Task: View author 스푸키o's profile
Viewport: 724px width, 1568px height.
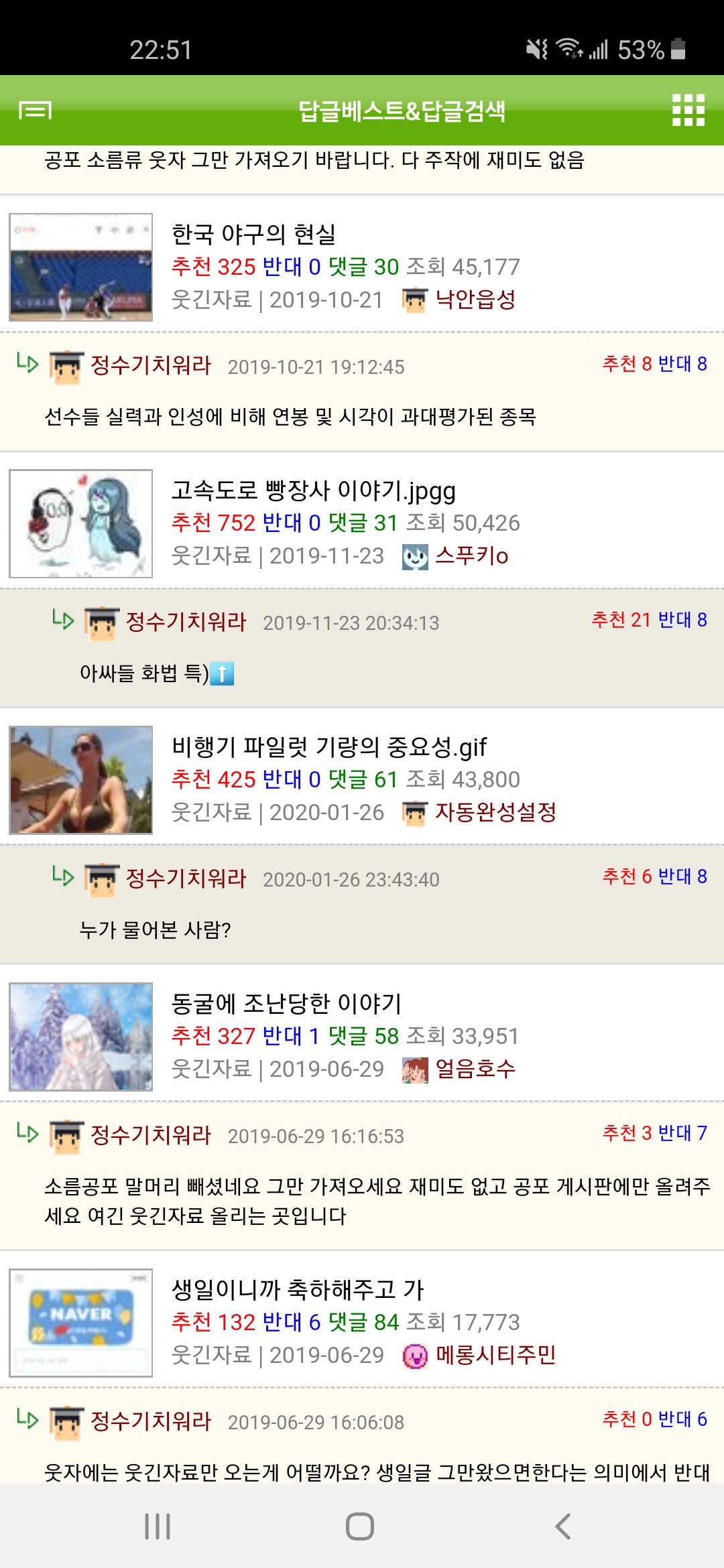Action: pyautogui.click(x=471, y=556)
